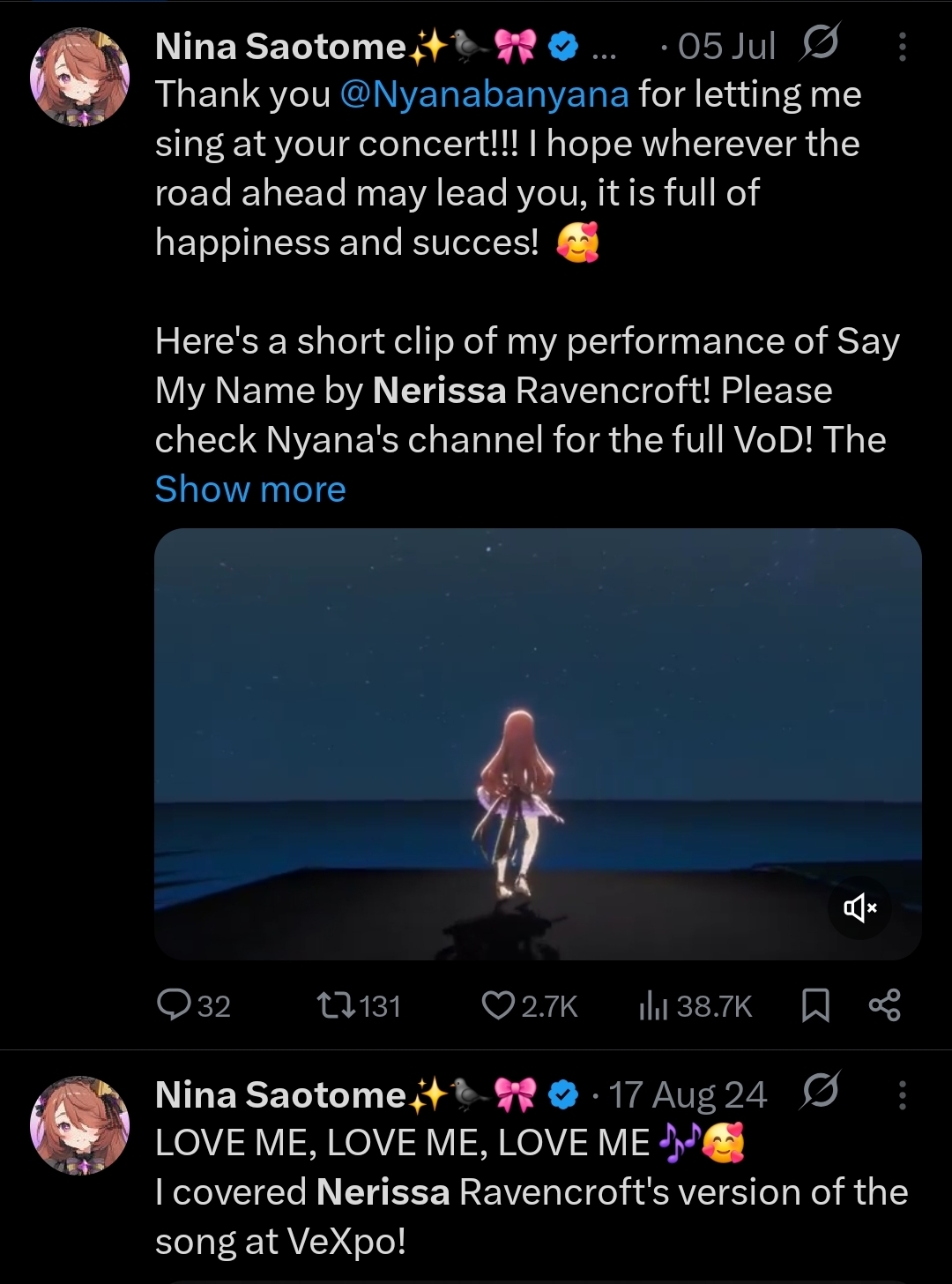
Task: Open overflow menu on the 05 Jul post
Action: click(902, 47)
